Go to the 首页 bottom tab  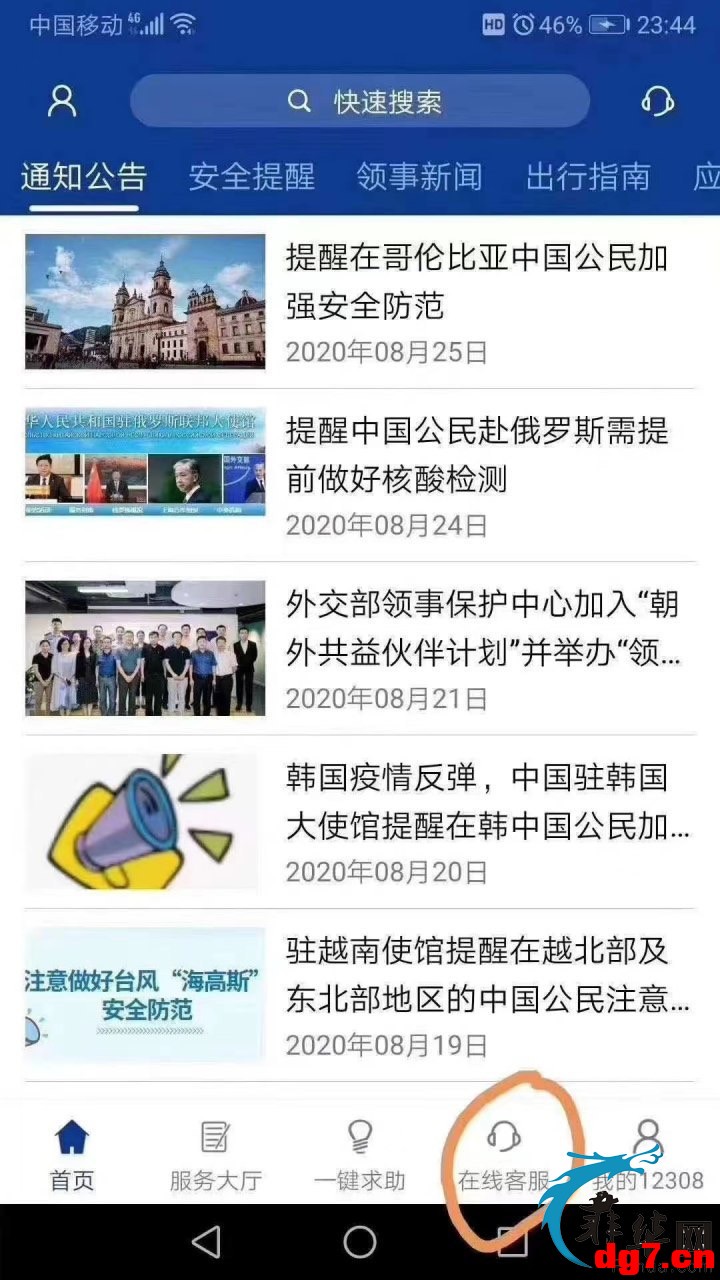click(x=72, y=1155)
